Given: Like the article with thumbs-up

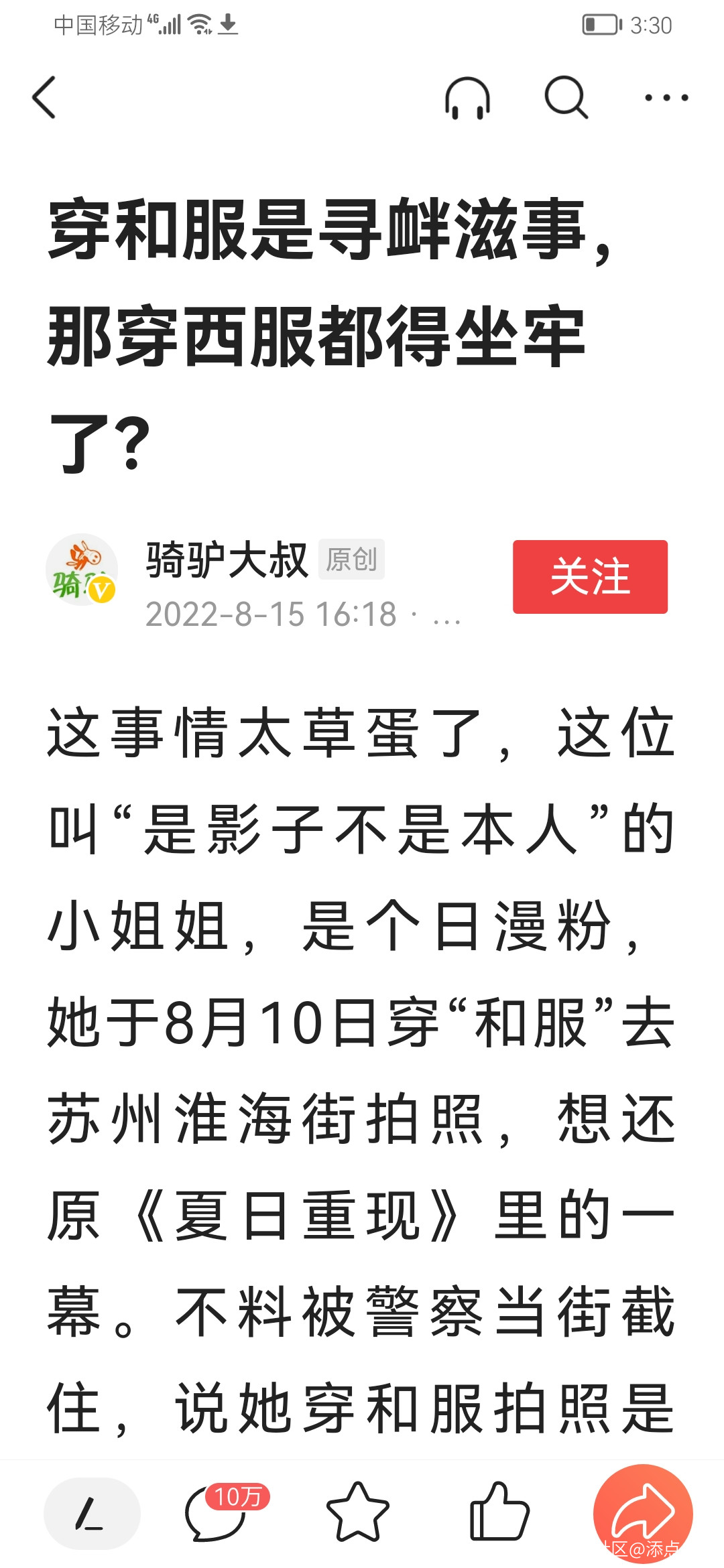Looking at the screenshot, I should [x=499, y=1512].
